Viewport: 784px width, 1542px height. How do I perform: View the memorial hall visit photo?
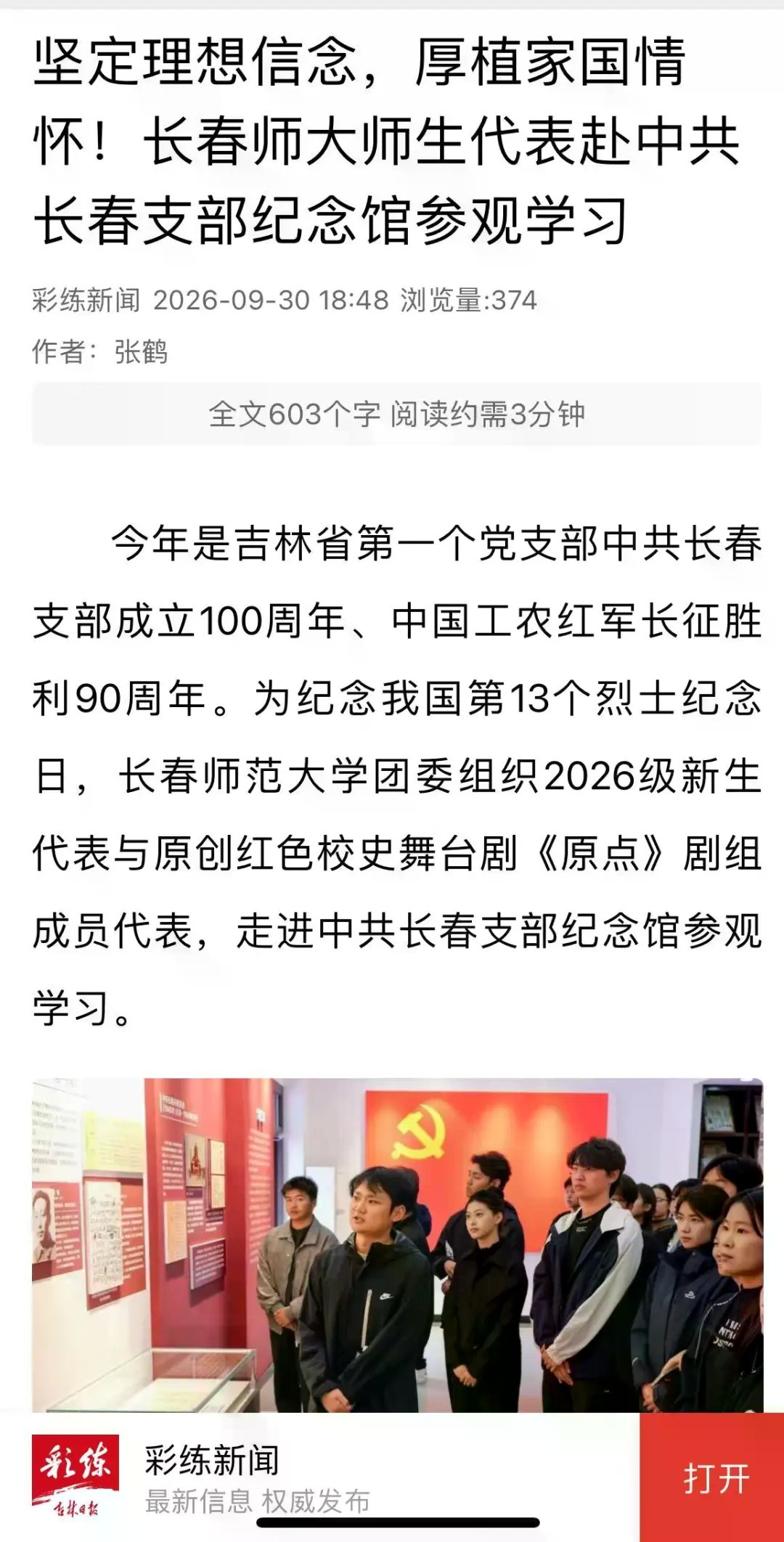pyautogui.click(x=397, y=1245)
